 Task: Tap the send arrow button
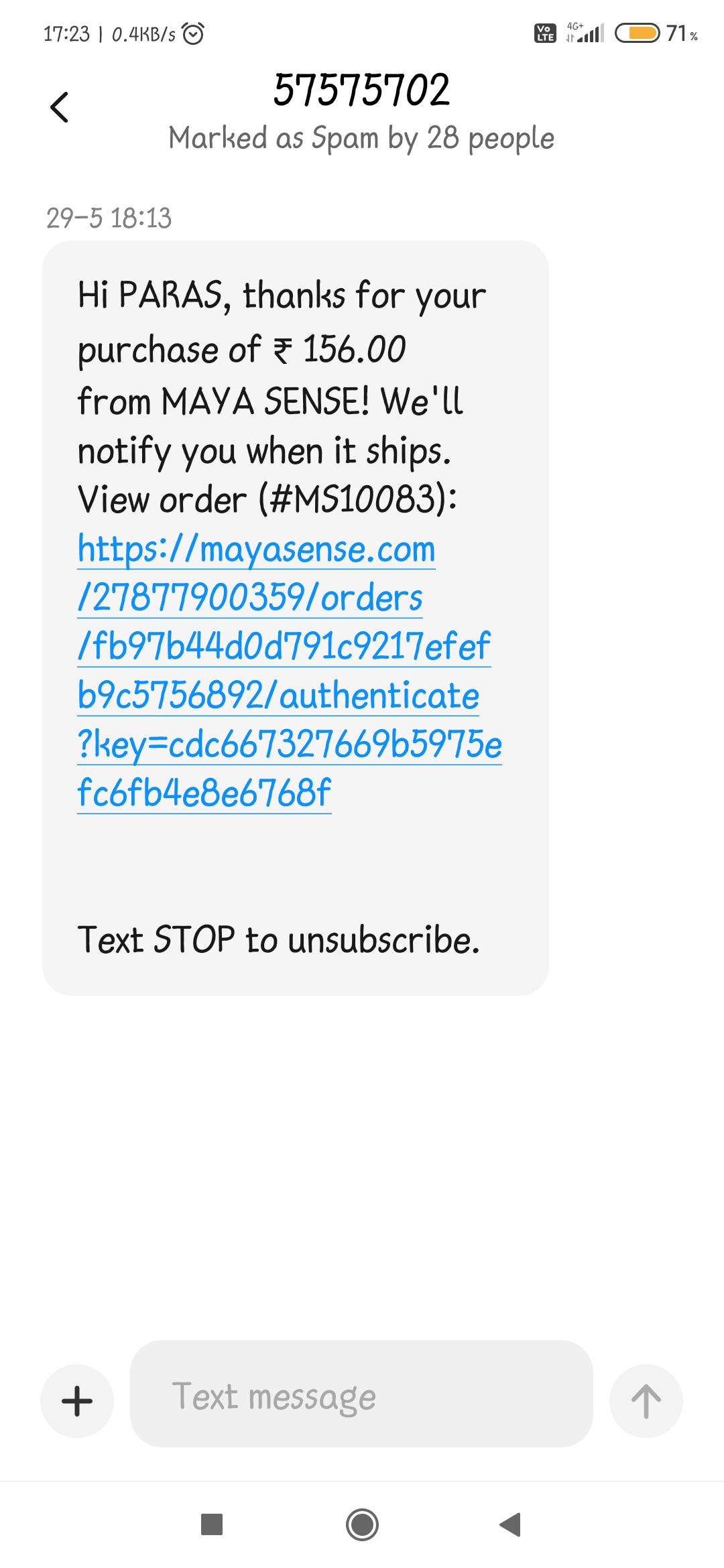(x=646, y=1400)
